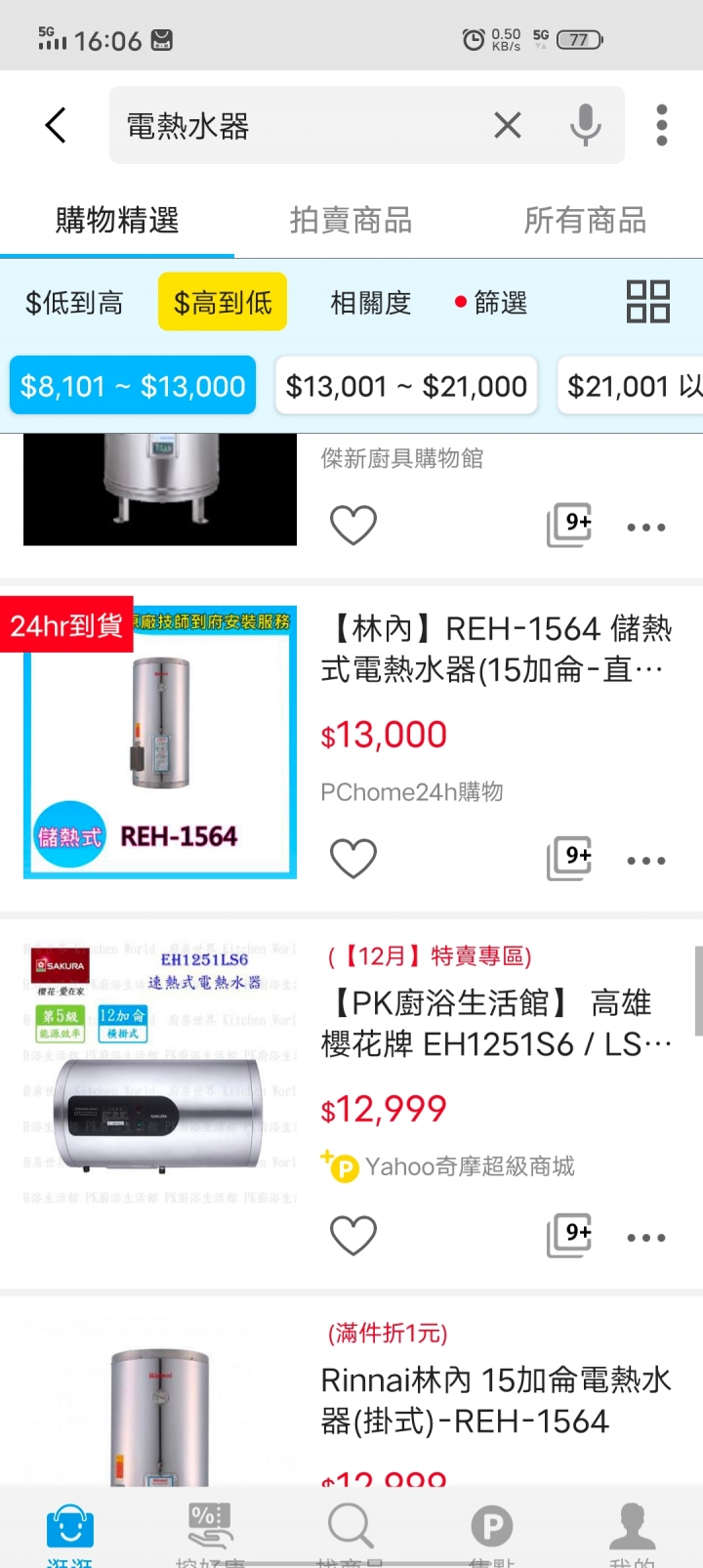The image size is (703, 1568).
Task: Favorite the 【林內】REH-1564 $13,000 item
Action: coord(353,859)
